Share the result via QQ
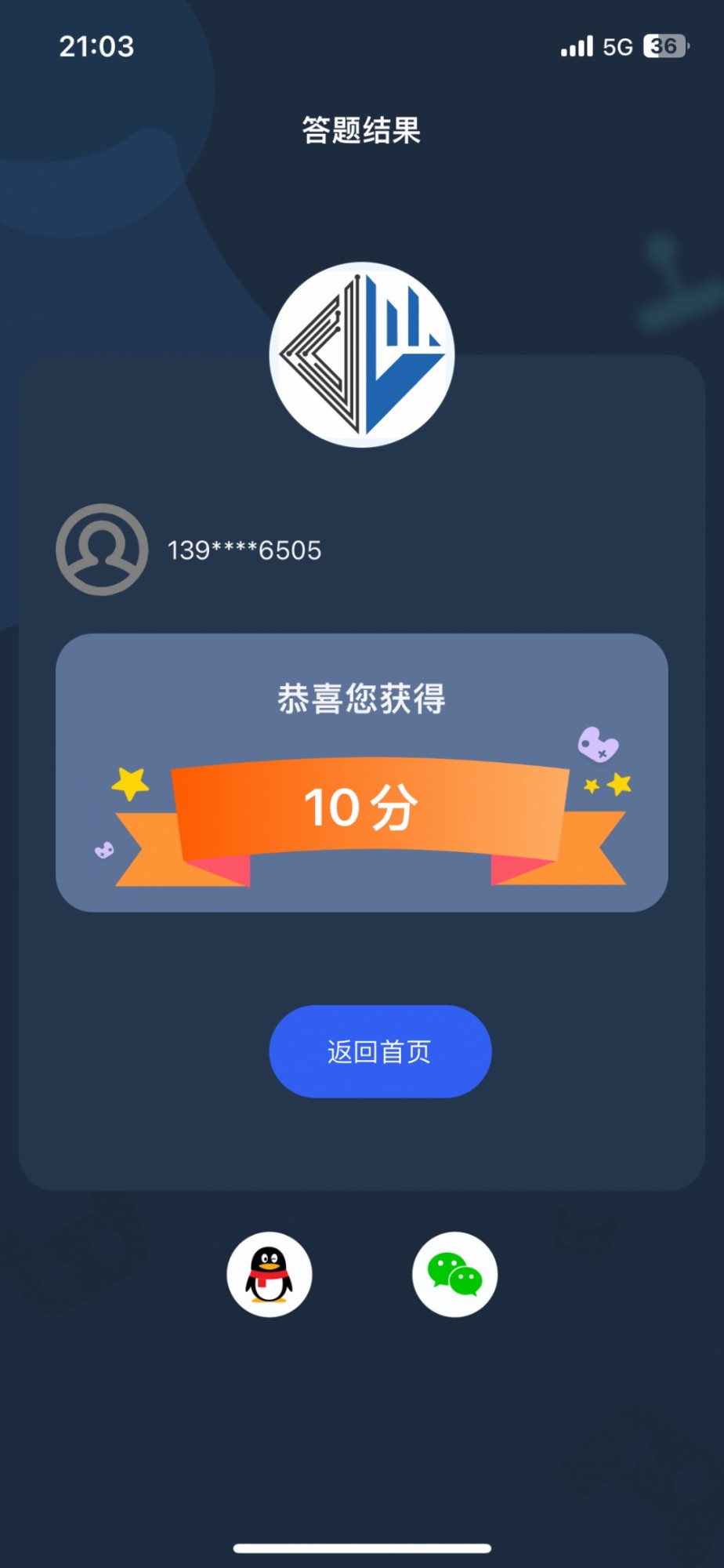Screen dimensions: 724x1568 pos(270,1275)
